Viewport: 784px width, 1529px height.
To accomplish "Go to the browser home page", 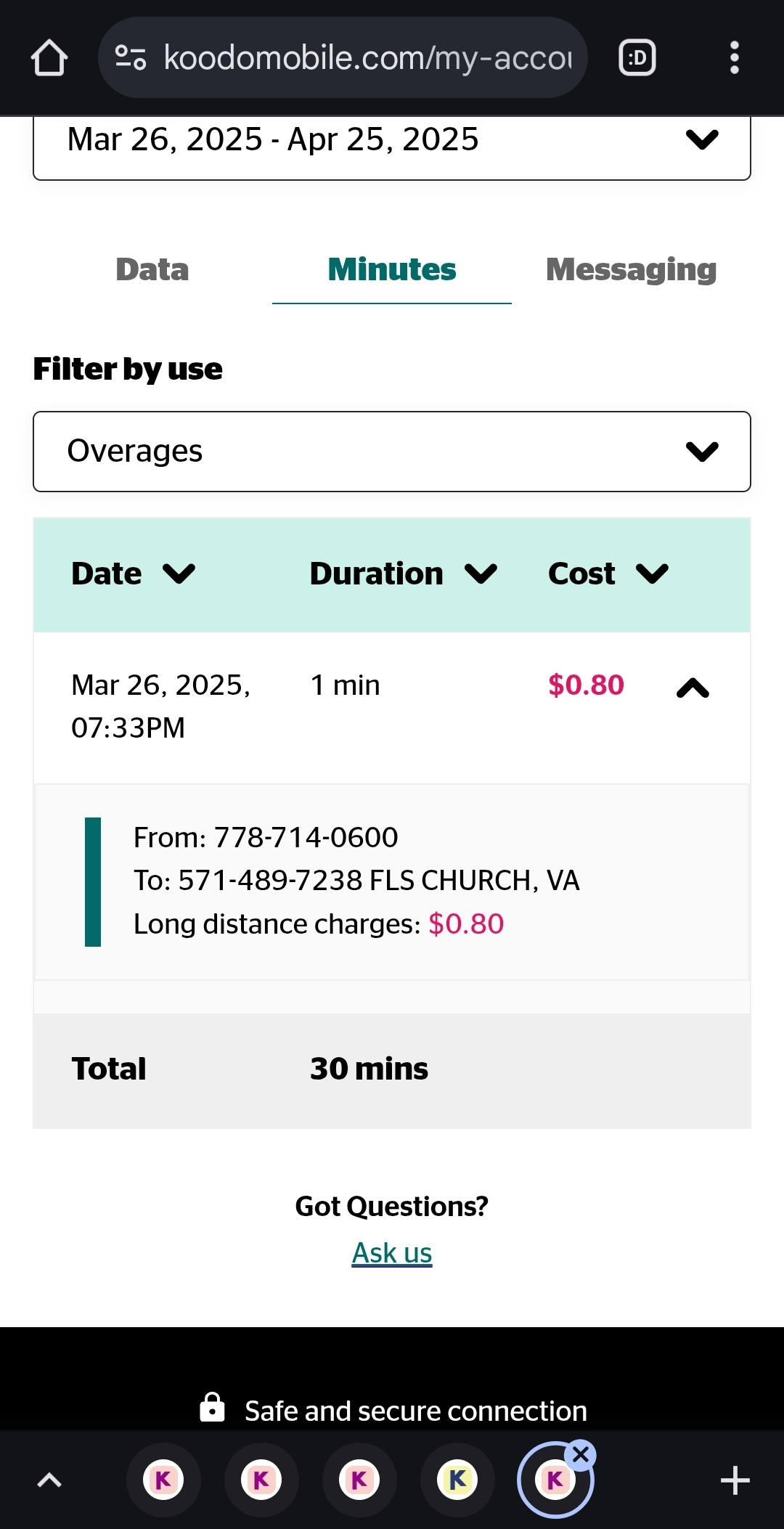I will (x=49, y=58).
